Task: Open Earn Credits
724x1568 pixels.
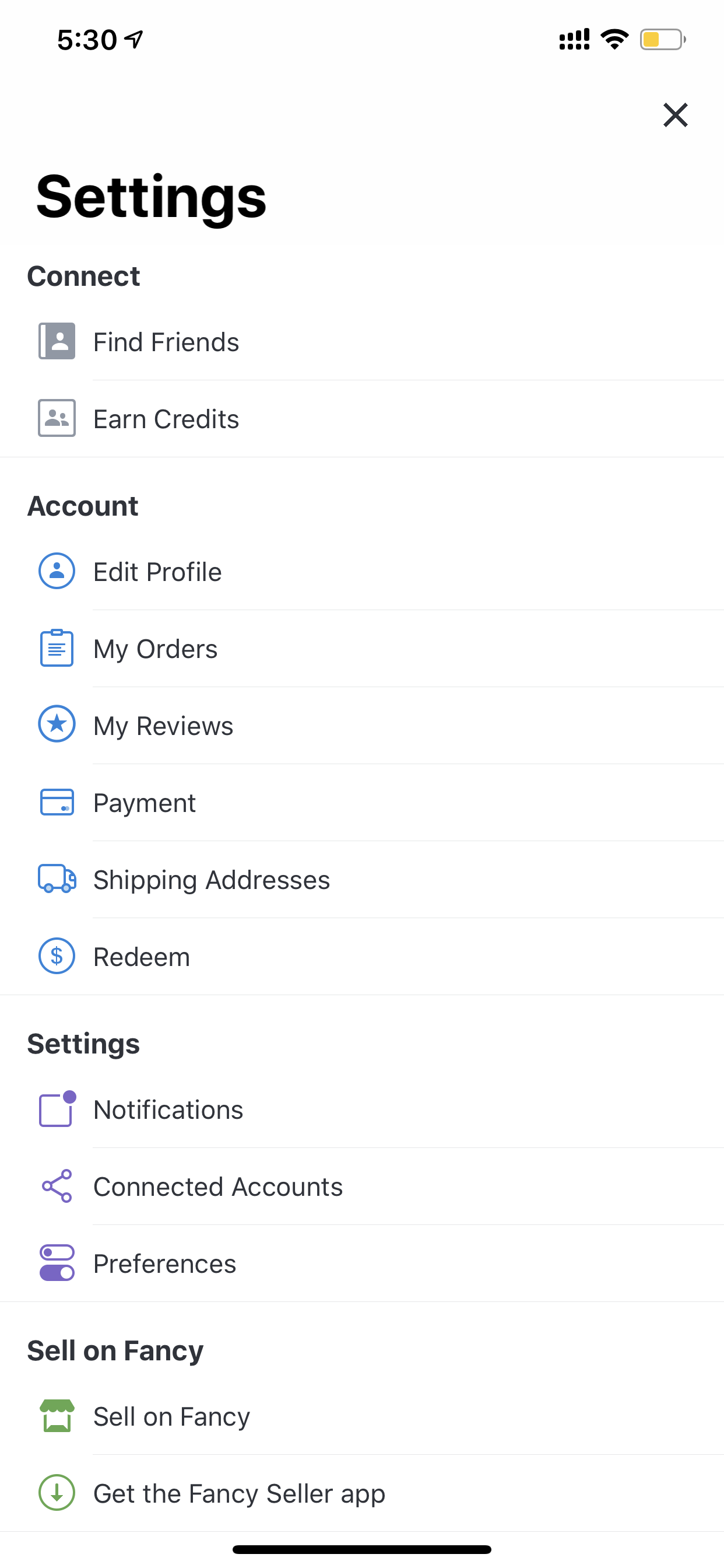Action: click(x=362, y=419)
